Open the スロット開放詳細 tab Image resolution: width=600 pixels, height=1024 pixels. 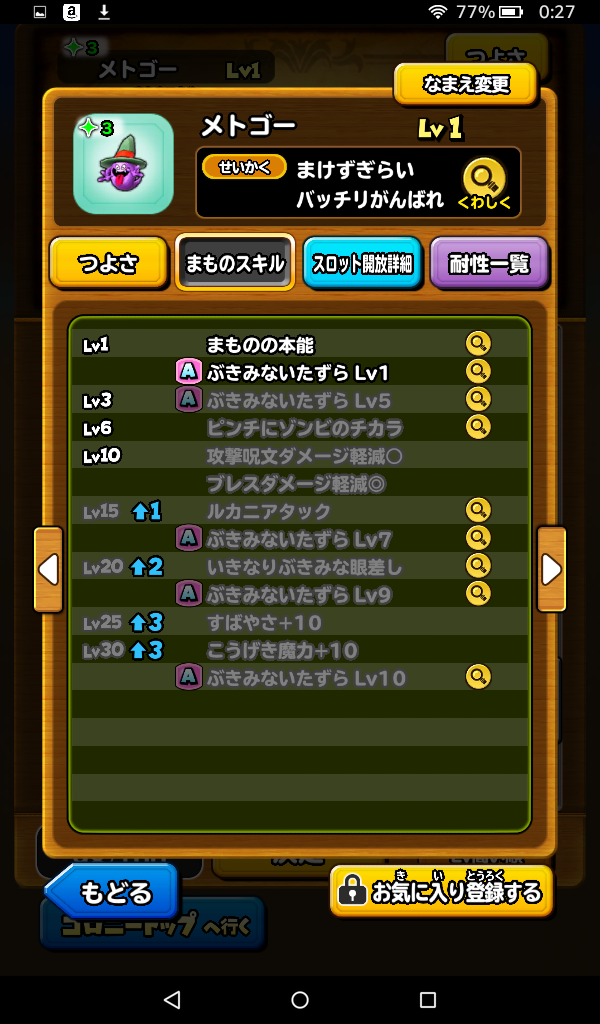click(362, 264)
